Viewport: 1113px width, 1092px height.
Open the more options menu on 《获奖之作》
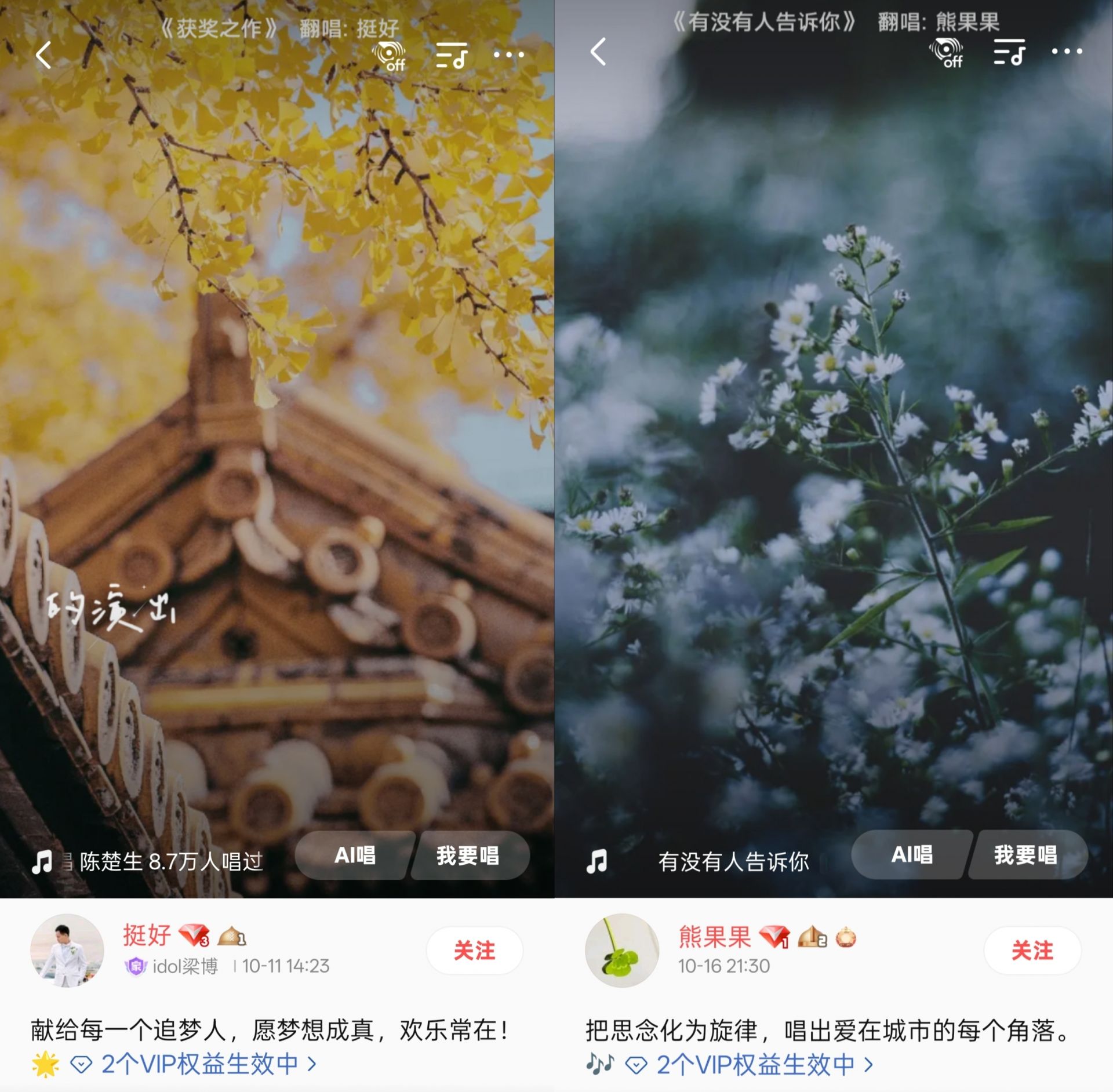coord(508,56)
